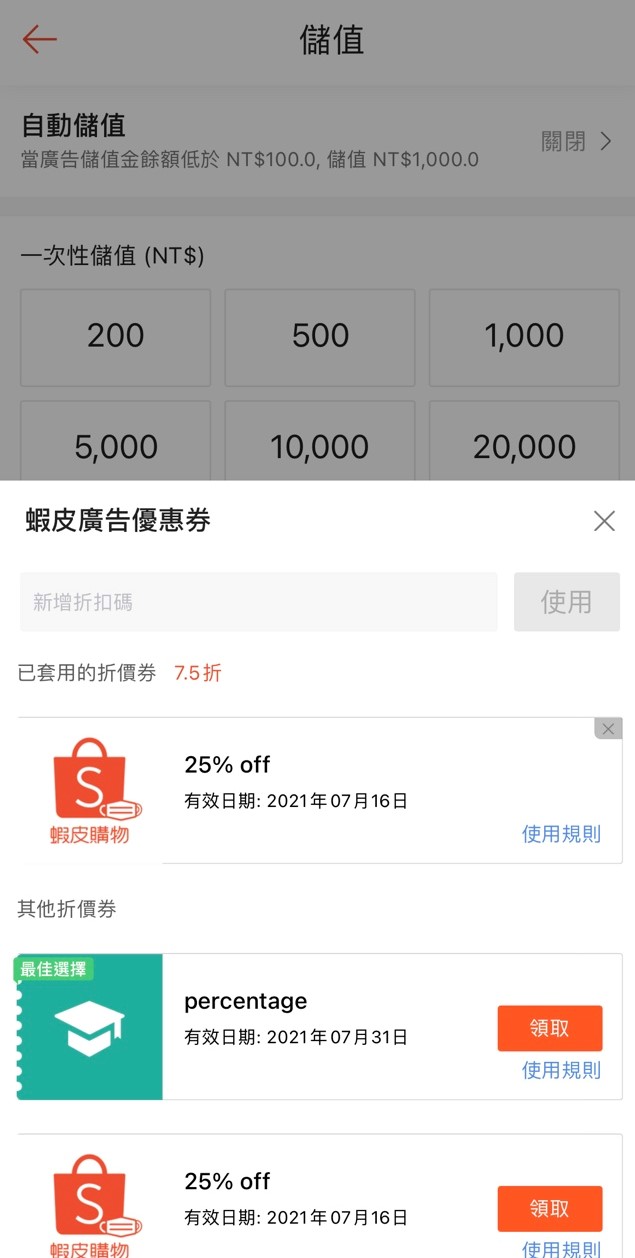
Task: Choose 10,000 as top-up amount
Action: [x=320, y=446]
